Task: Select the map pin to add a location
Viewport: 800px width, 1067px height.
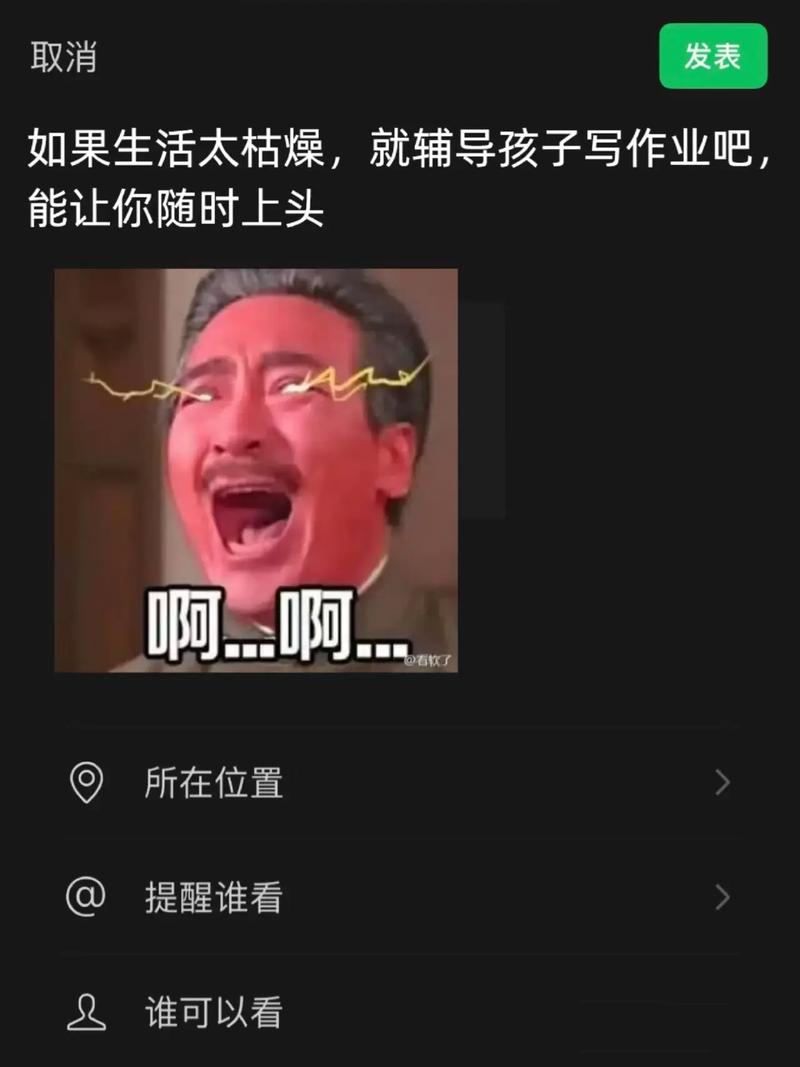Action: pyautogui.click(x=88, y=785)
